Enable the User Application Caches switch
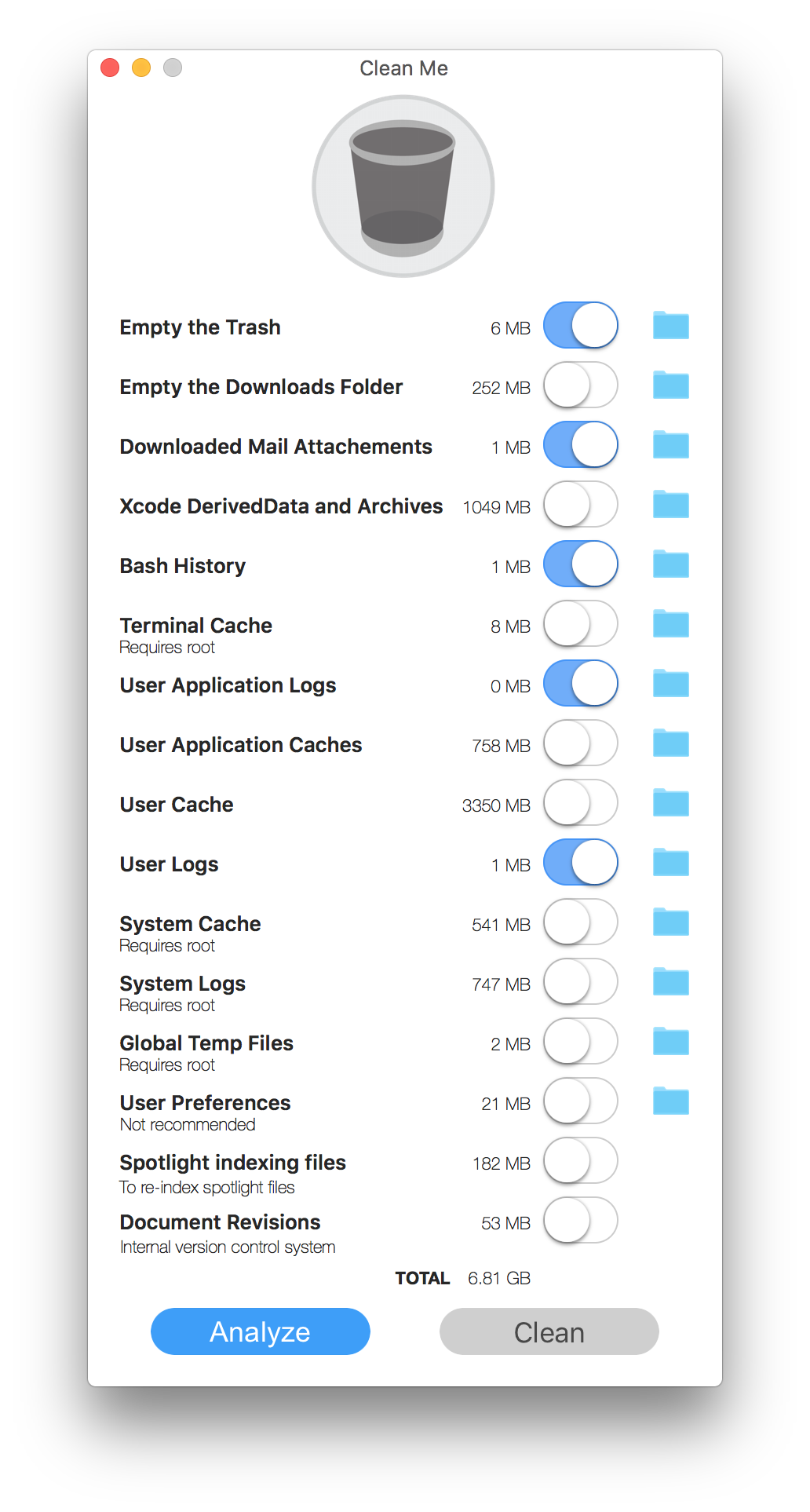 point(581,743)
